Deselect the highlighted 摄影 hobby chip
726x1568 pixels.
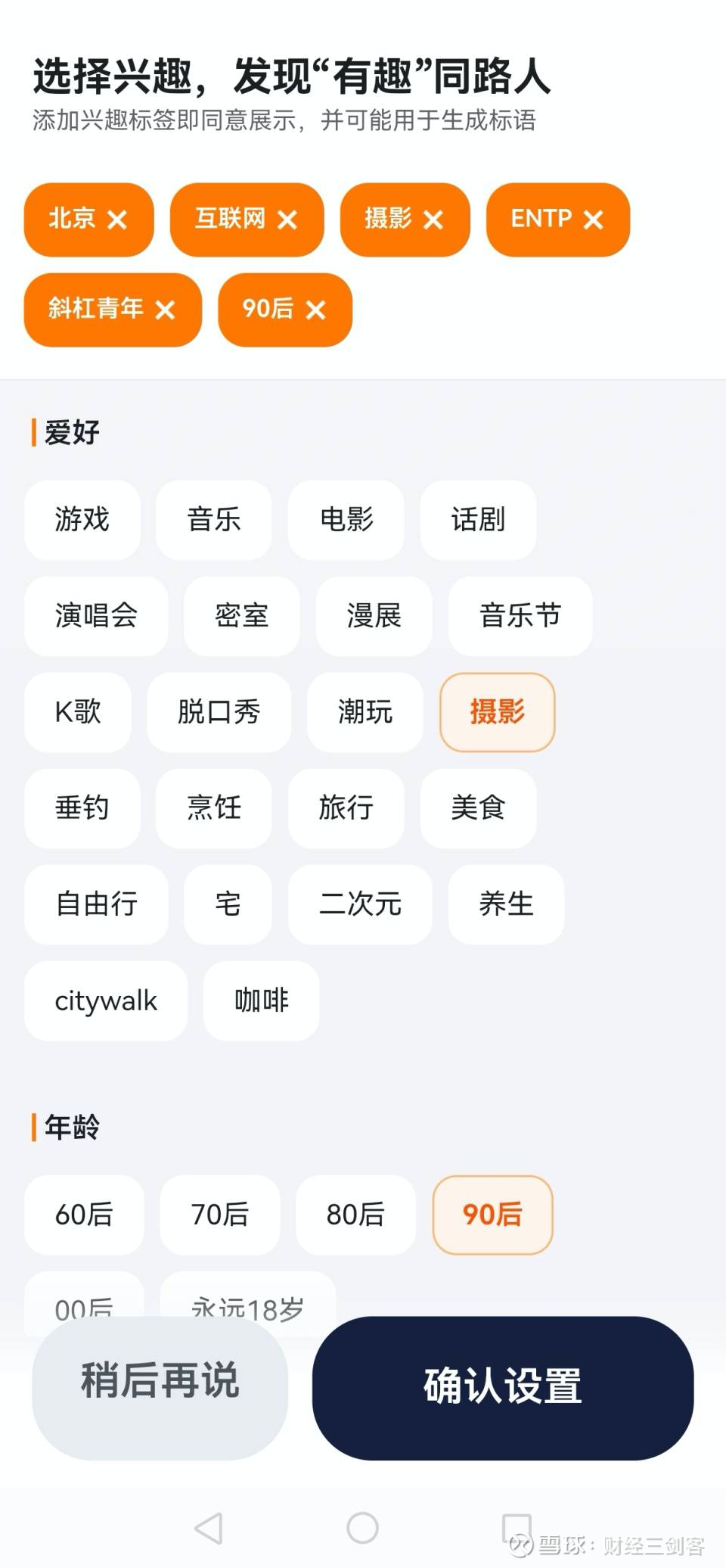click(x=497, y=712)
